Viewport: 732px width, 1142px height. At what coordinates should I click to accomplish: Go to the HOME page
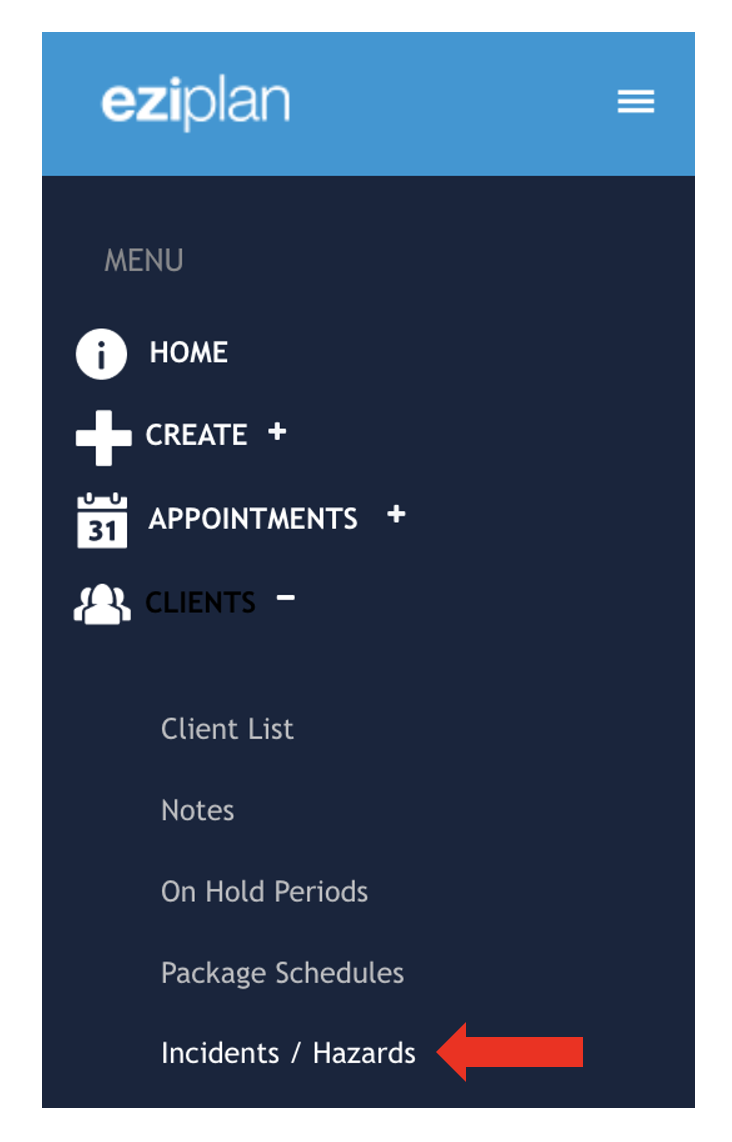pyautogui.click(x=188, y=352)
